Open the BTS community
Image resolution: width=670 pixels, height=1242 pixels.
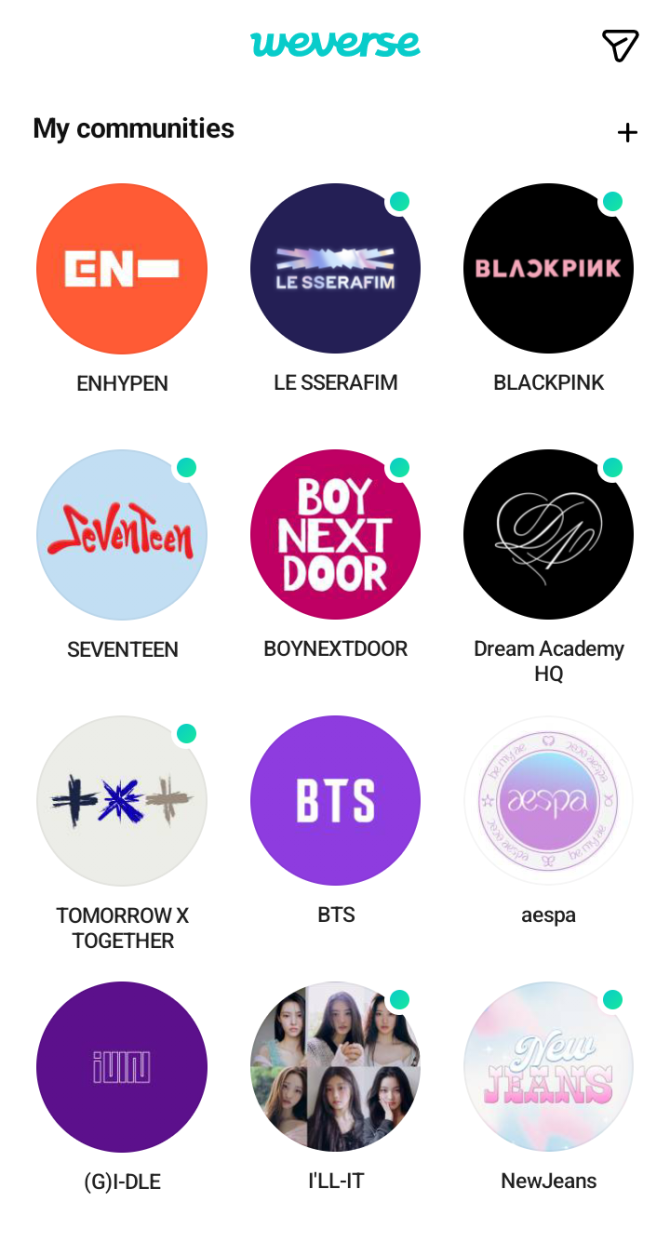[x=335, y=800]
